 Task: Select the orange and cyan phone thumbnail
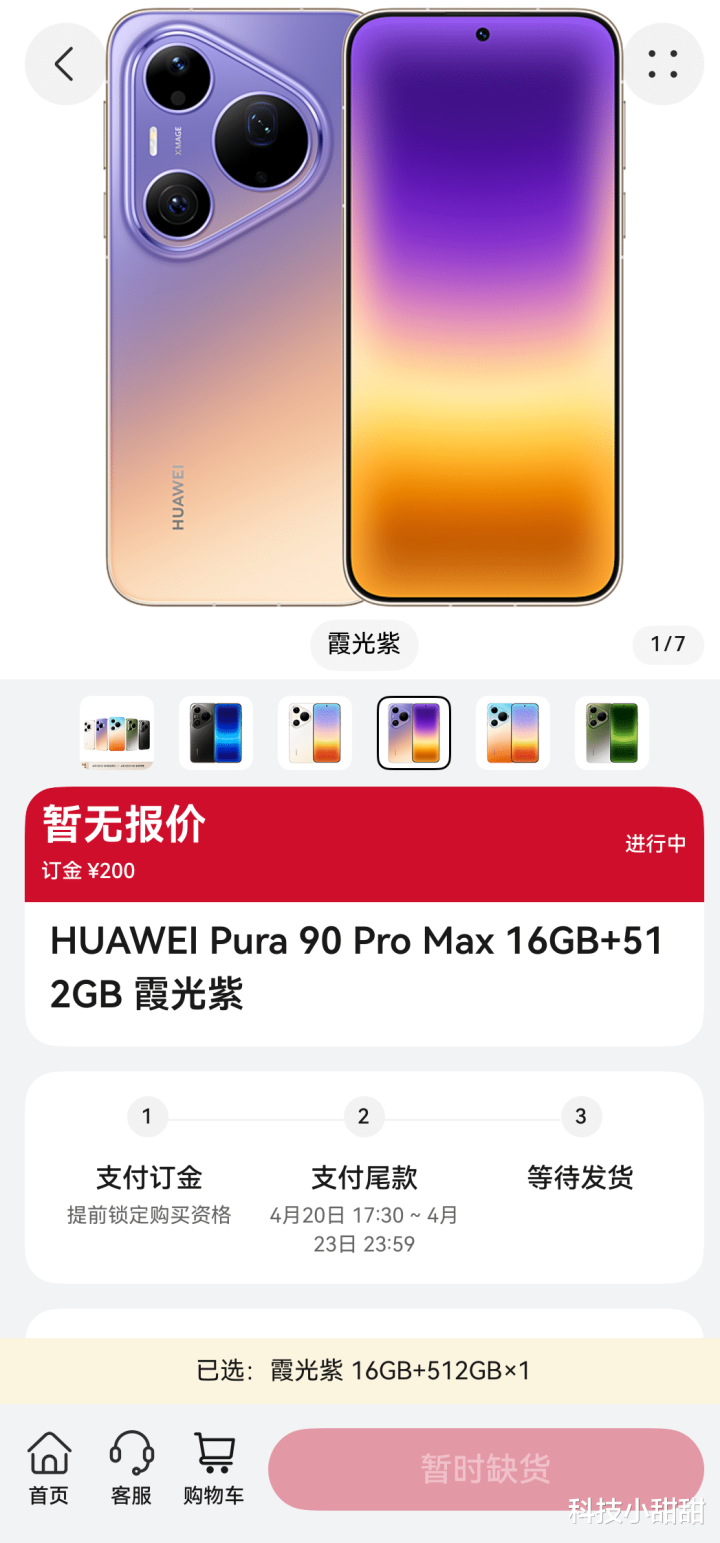coord(513,733)
